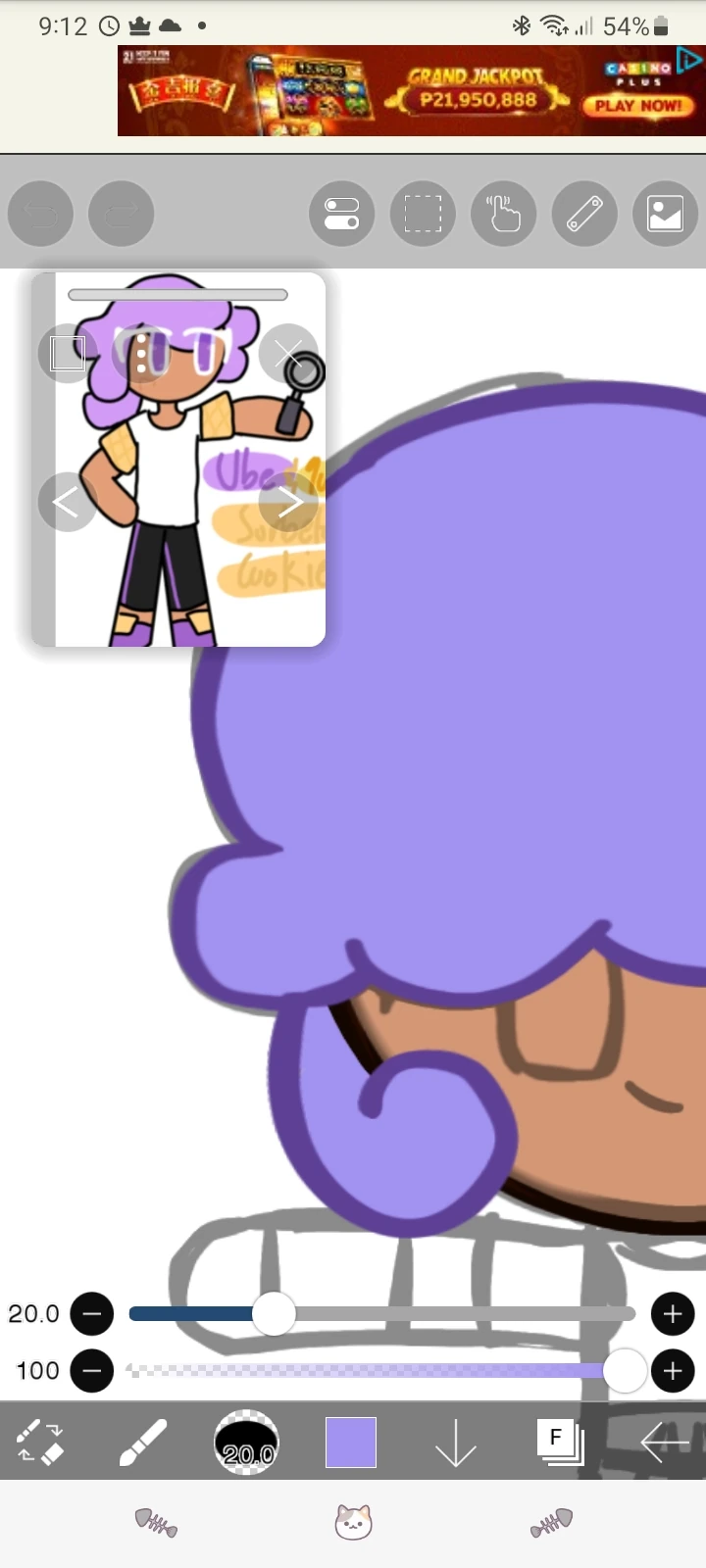Tap the redo button
Viewport: 706px width, 1568px height.
[x=122, y=214]
